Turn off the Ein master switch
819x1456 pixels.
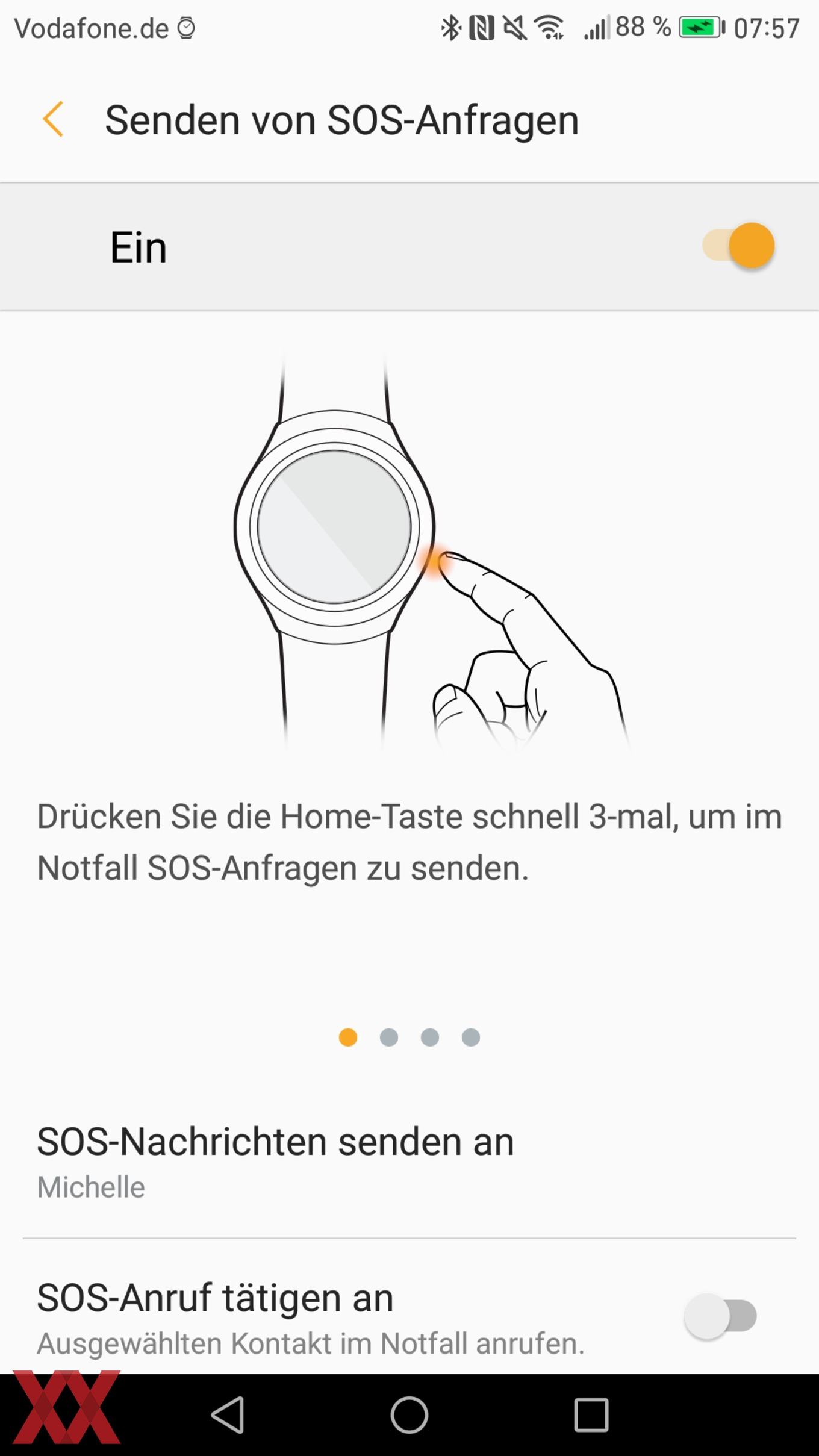coord(738,246)
